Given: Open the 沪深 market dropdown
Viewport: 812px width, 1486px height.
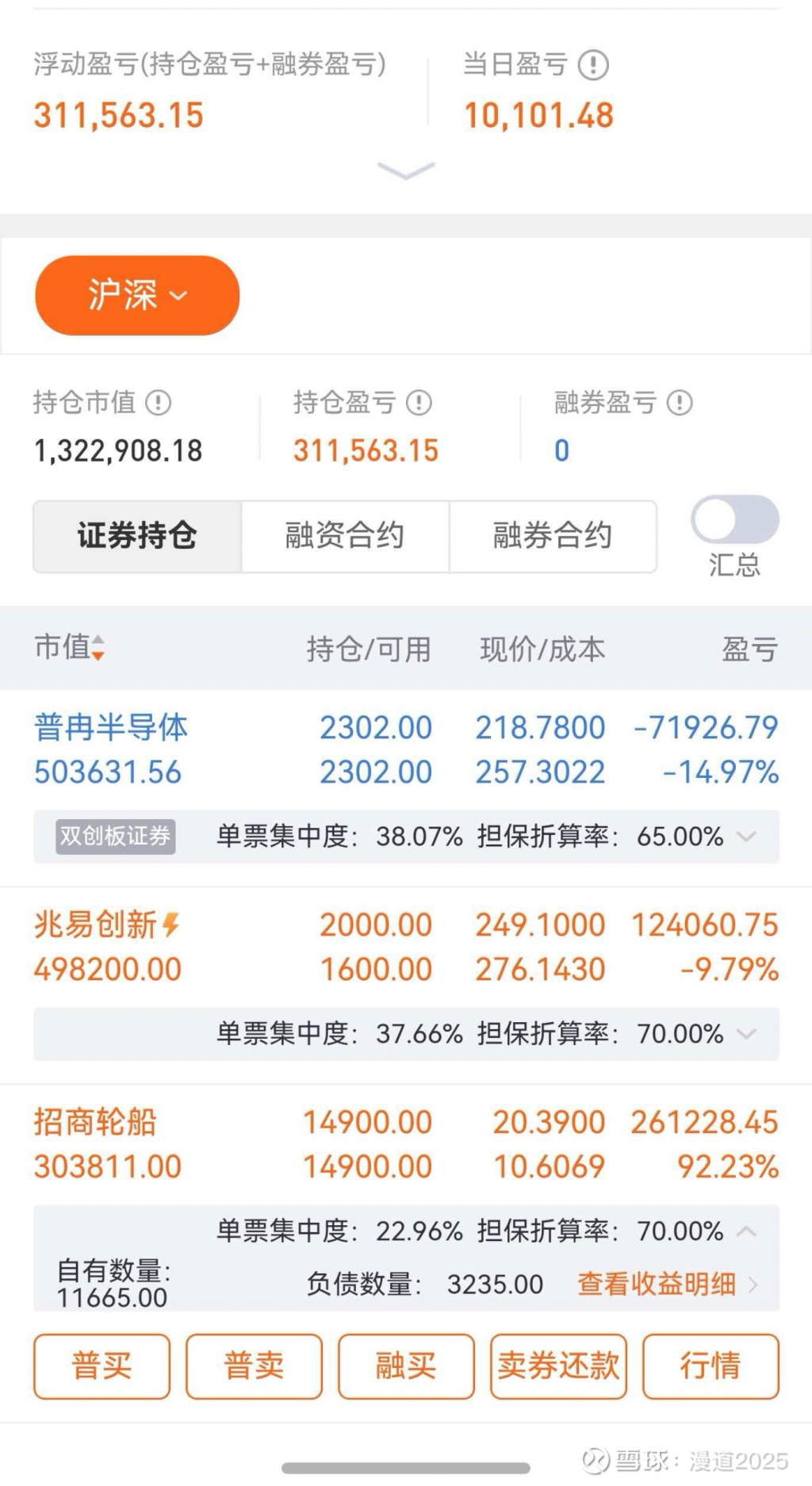Looking at the screenshot, I should (136, 295).
